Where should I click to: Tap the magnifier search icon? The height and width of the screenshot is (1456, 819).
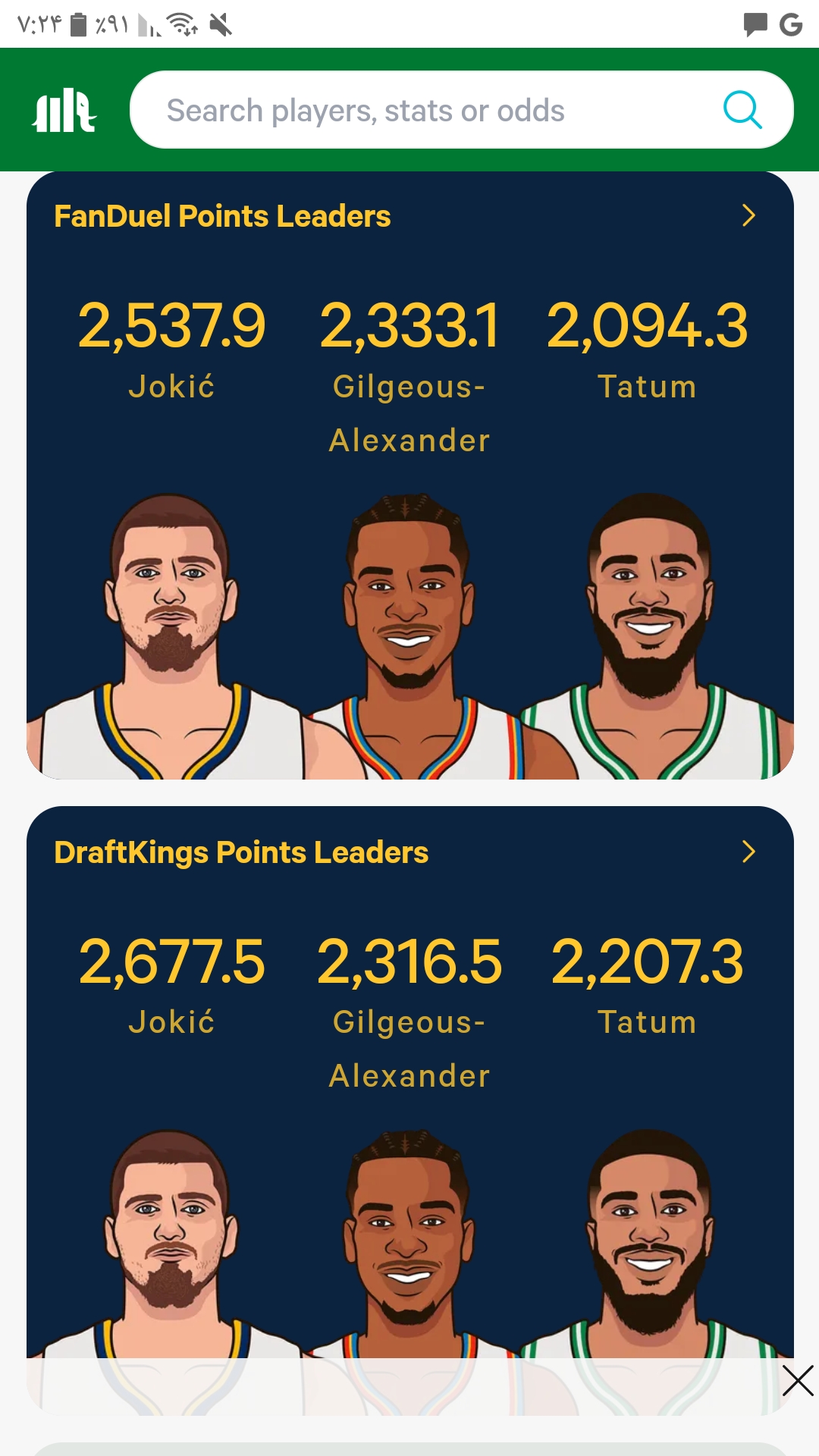[742, 110]
